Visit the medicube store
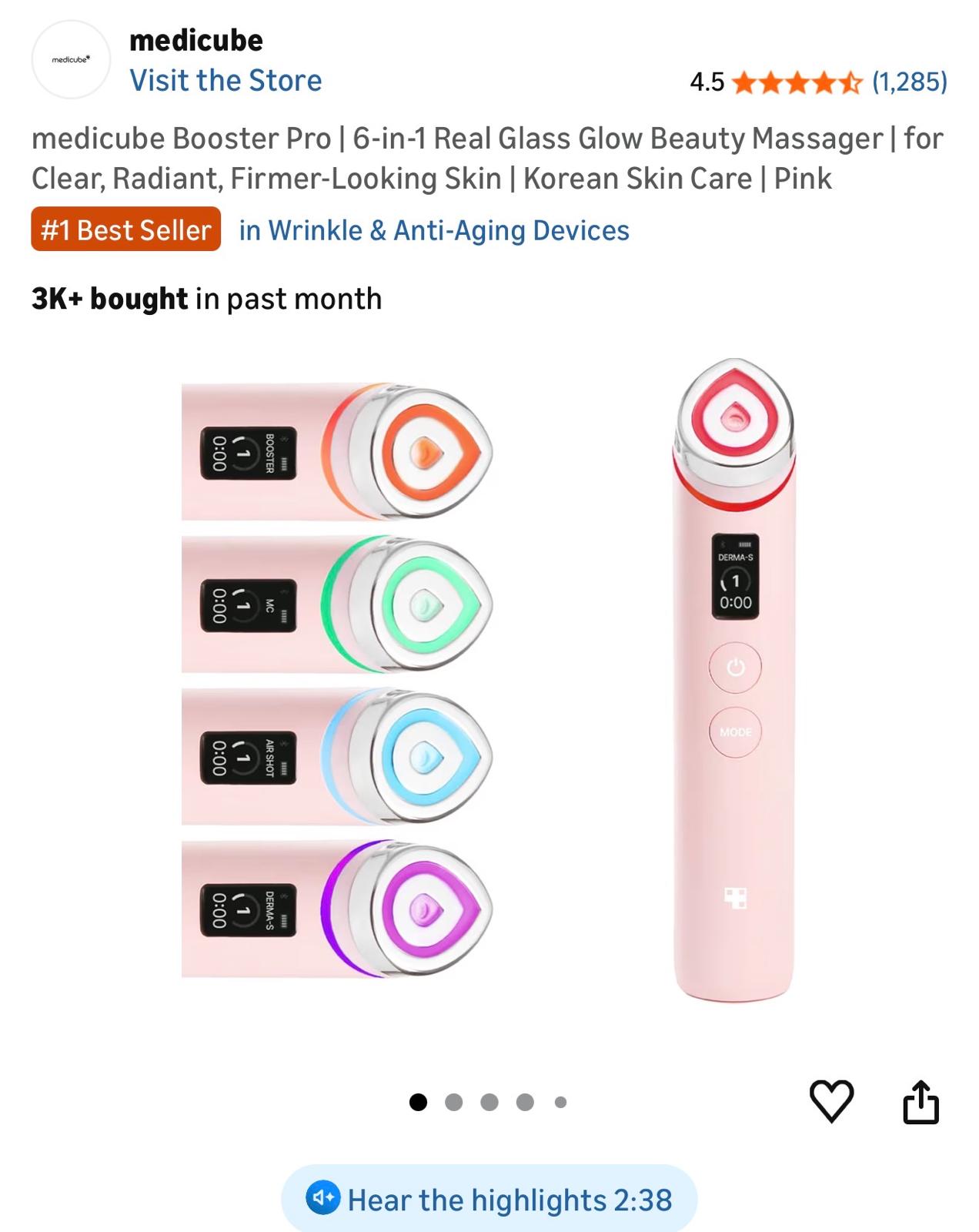 click(226, 81)
